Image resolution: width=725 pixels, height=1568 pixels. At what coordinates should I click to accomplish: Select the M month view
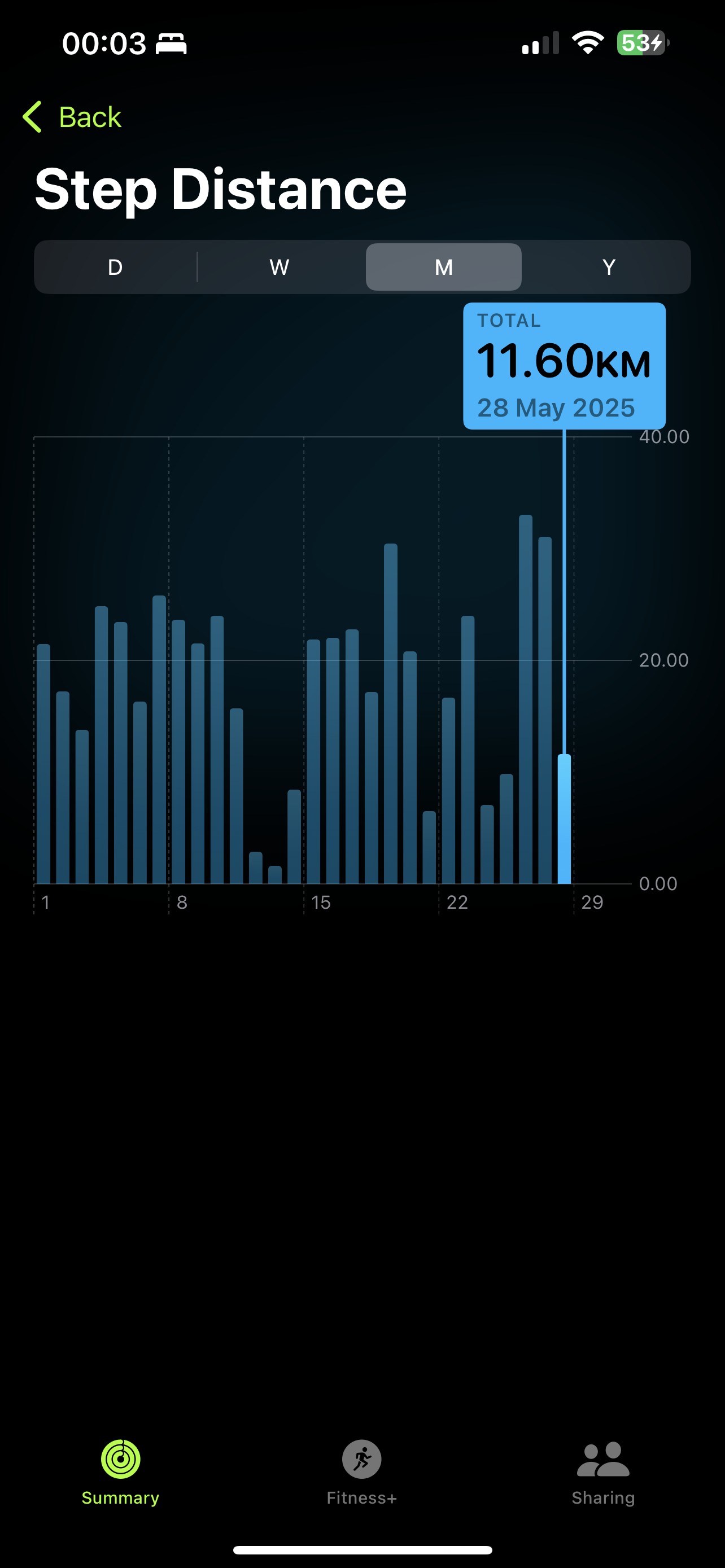click(x=444, y=267)
